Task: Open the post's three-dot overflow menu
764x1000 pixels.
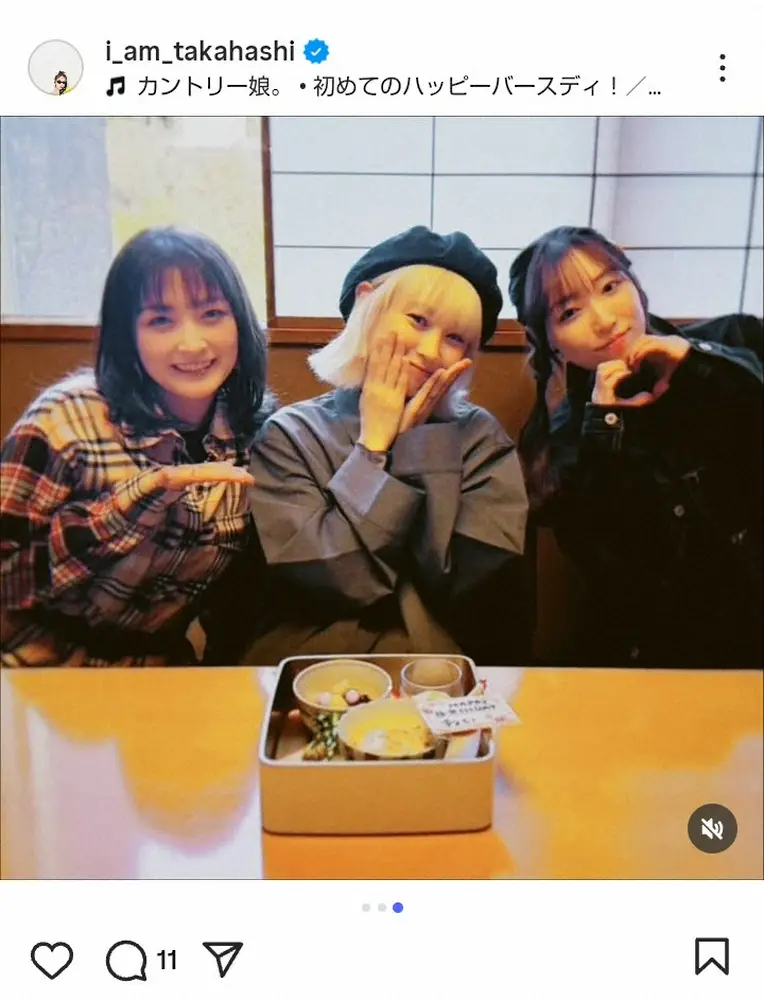Action: [x=722, y=68]
